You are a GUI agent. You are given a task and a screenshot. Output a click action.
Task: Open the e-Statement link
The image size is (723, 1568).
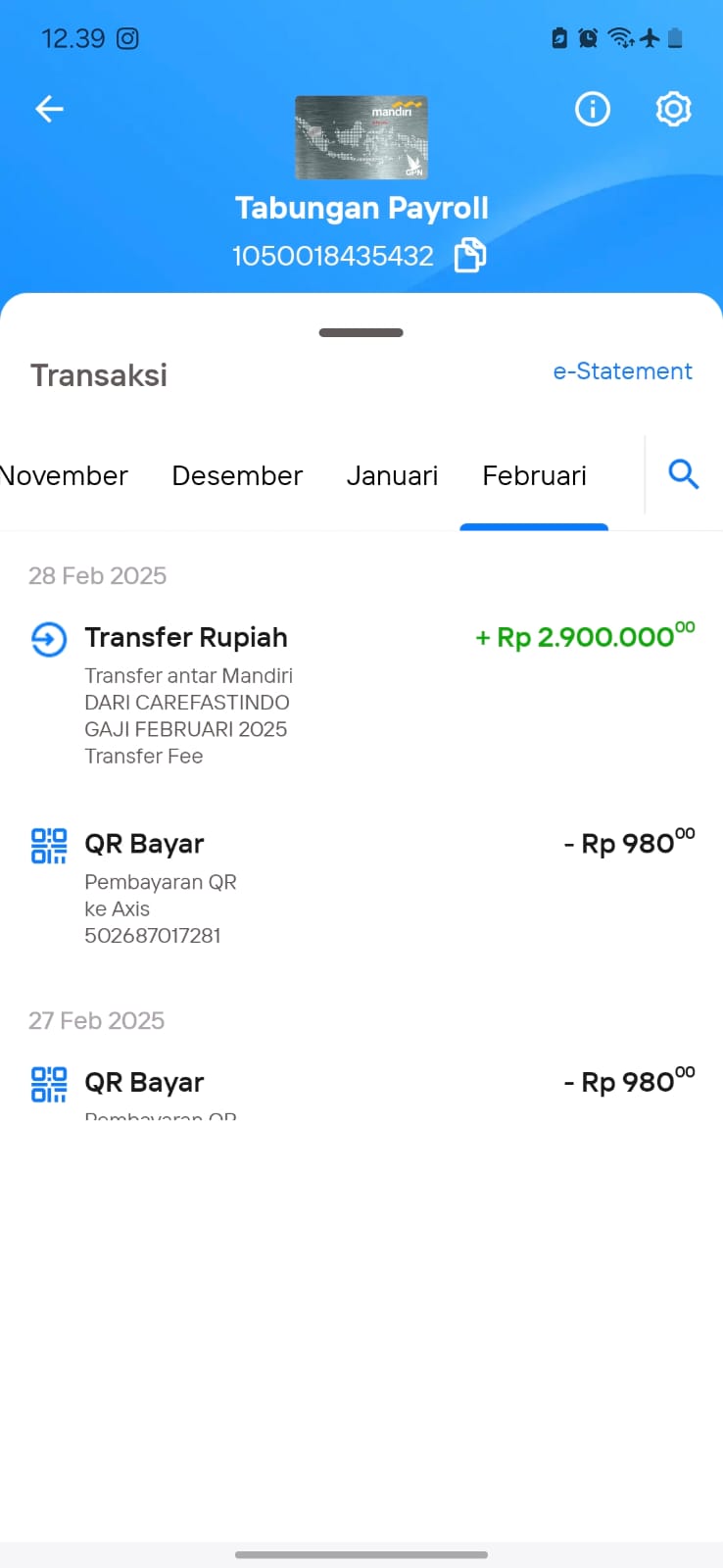pyautogui.click(x=622, y=371)
